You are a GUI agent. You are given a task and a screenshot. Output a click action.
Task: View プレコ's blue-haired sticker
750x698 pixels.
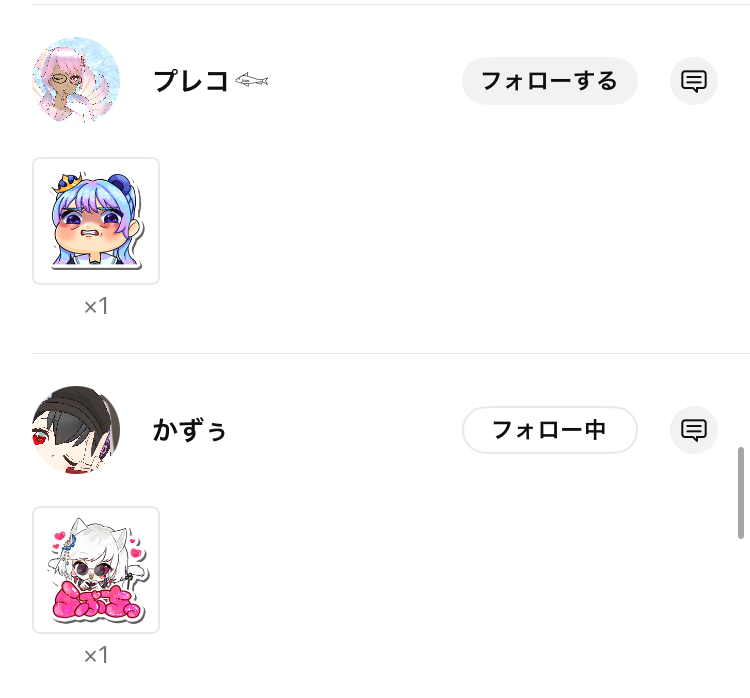tap(96, 221)
